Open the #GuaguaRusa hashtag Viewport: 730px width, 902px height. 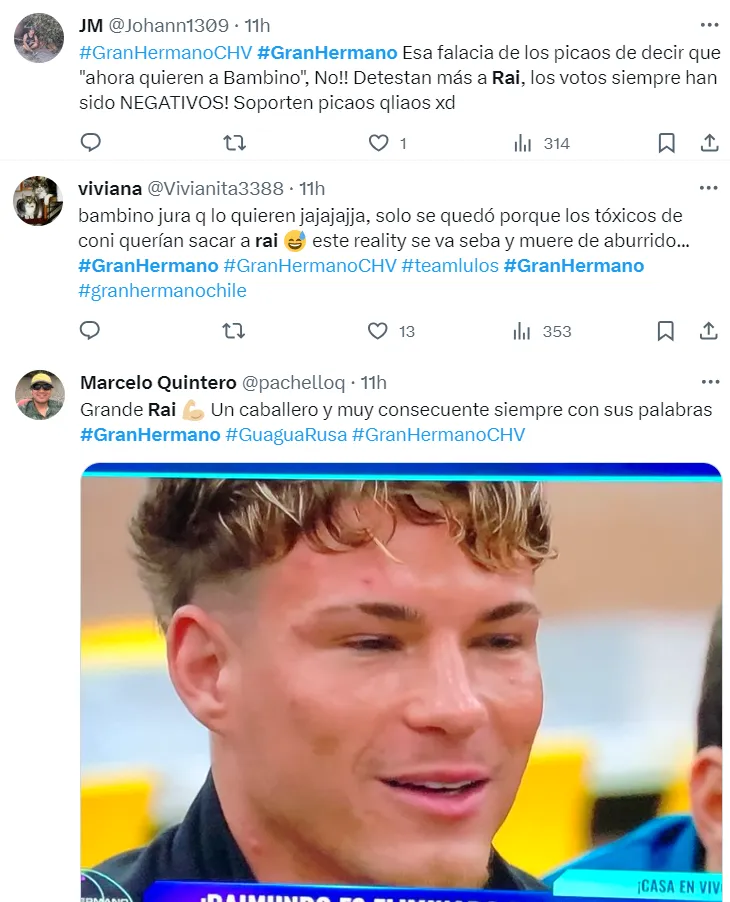[x=285, y=435]
